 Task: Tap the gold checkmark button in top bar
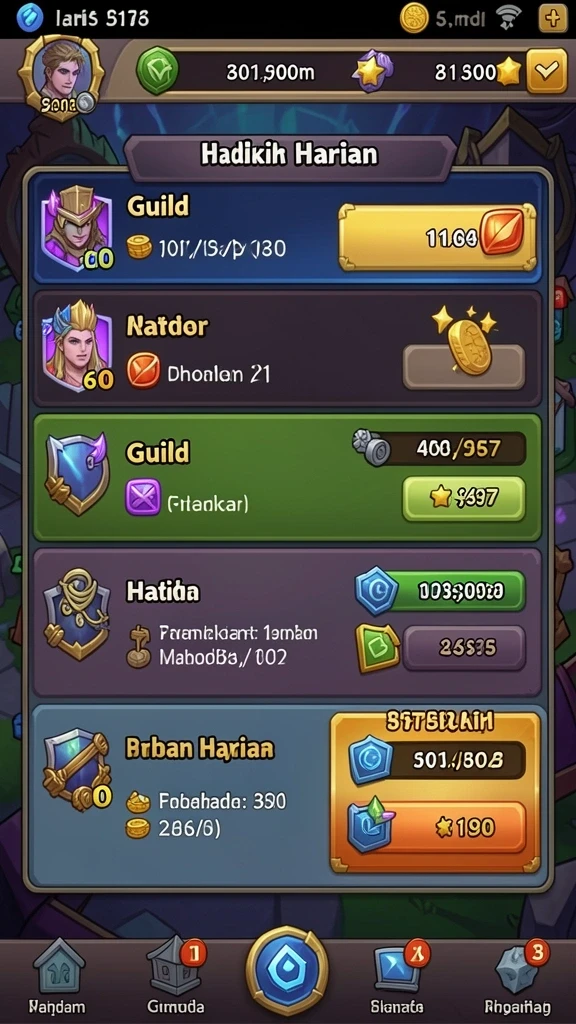(547, 72)
